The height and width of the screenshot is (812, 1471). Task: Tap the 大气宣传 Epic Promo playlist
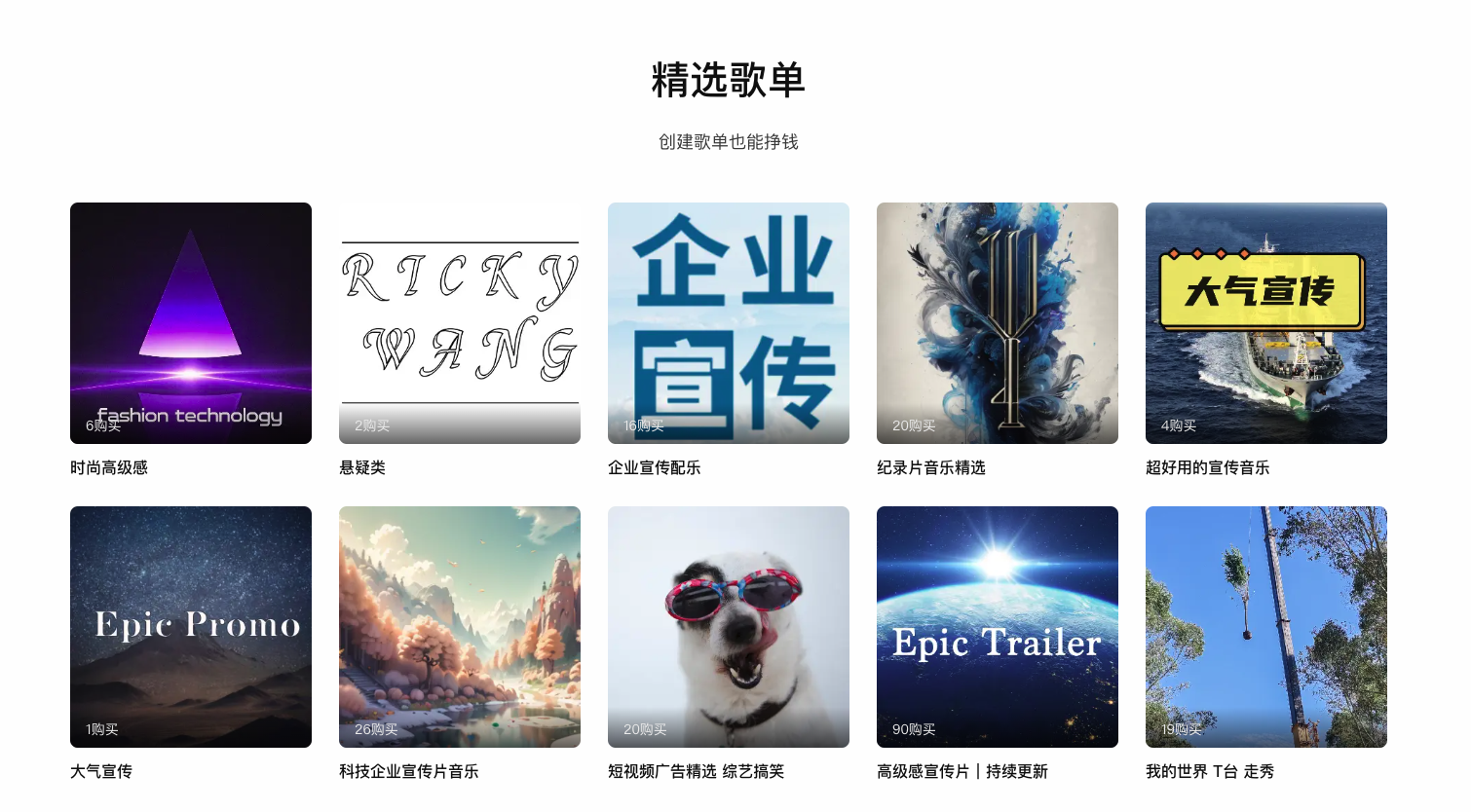coord(191,627)
